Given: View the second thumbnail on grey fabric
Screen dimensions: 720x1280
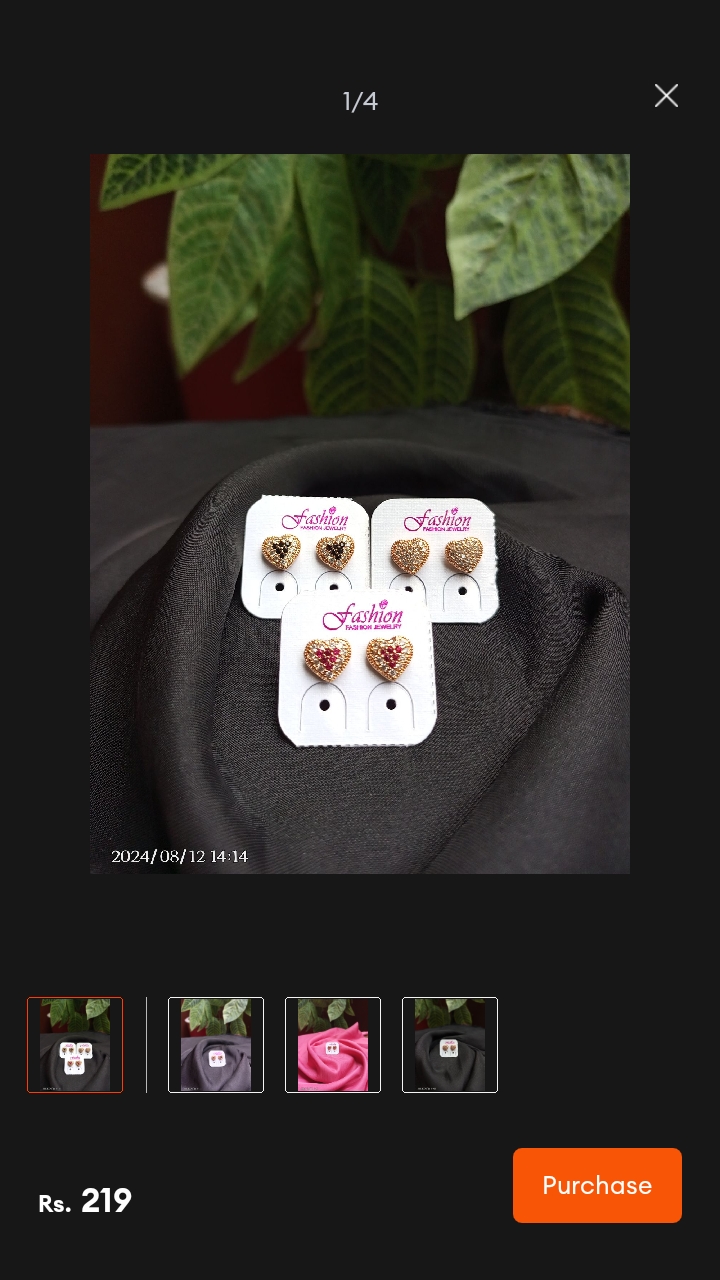Looking at the screenshot, I should click(216, 1045).
